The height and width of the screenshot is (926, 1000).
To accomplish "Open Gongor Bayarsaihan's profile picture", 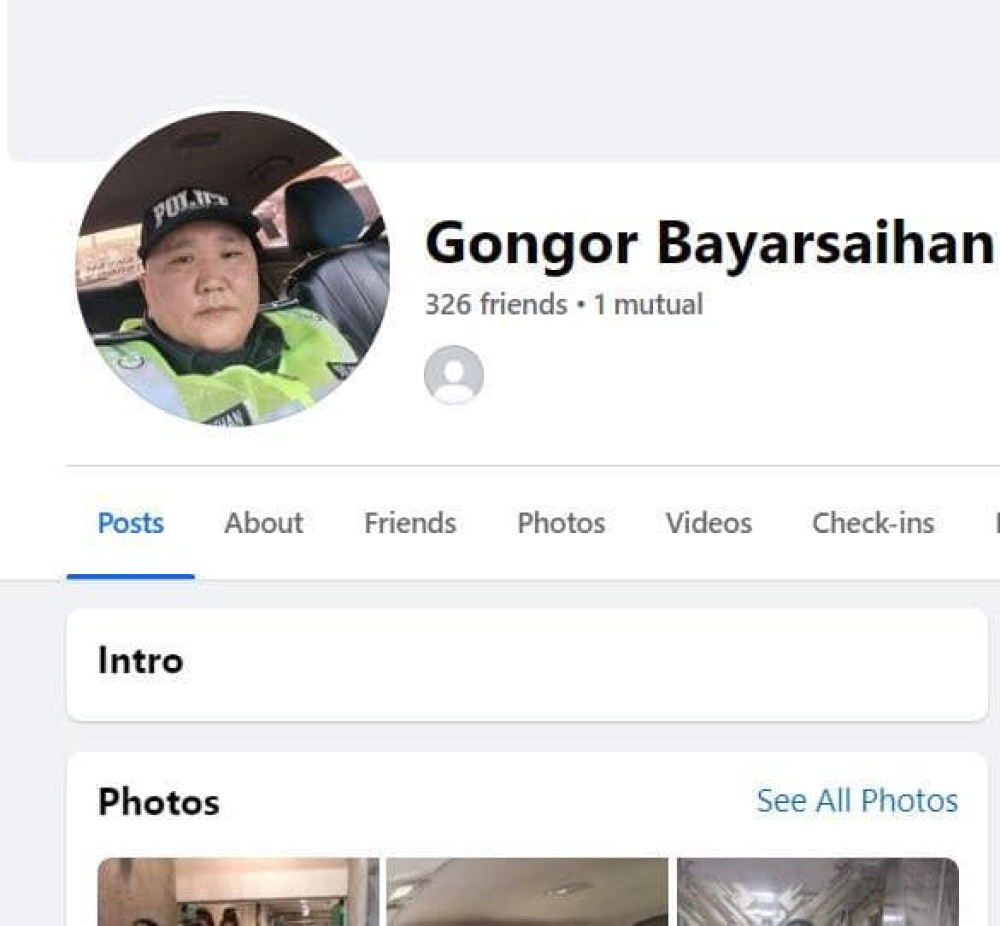I will tap(232, 268).
